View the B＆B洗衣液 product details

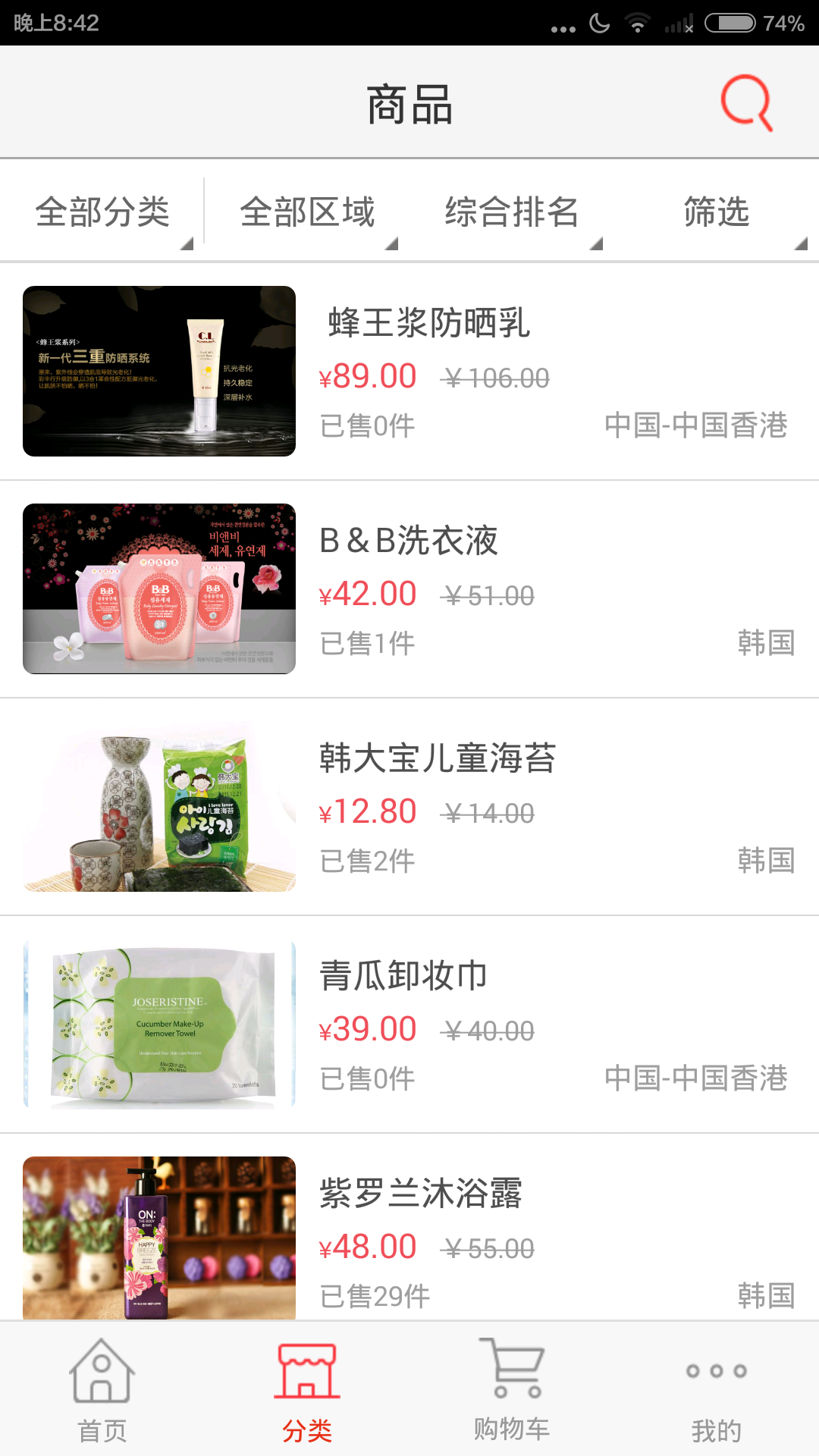(x=409, y=589)
